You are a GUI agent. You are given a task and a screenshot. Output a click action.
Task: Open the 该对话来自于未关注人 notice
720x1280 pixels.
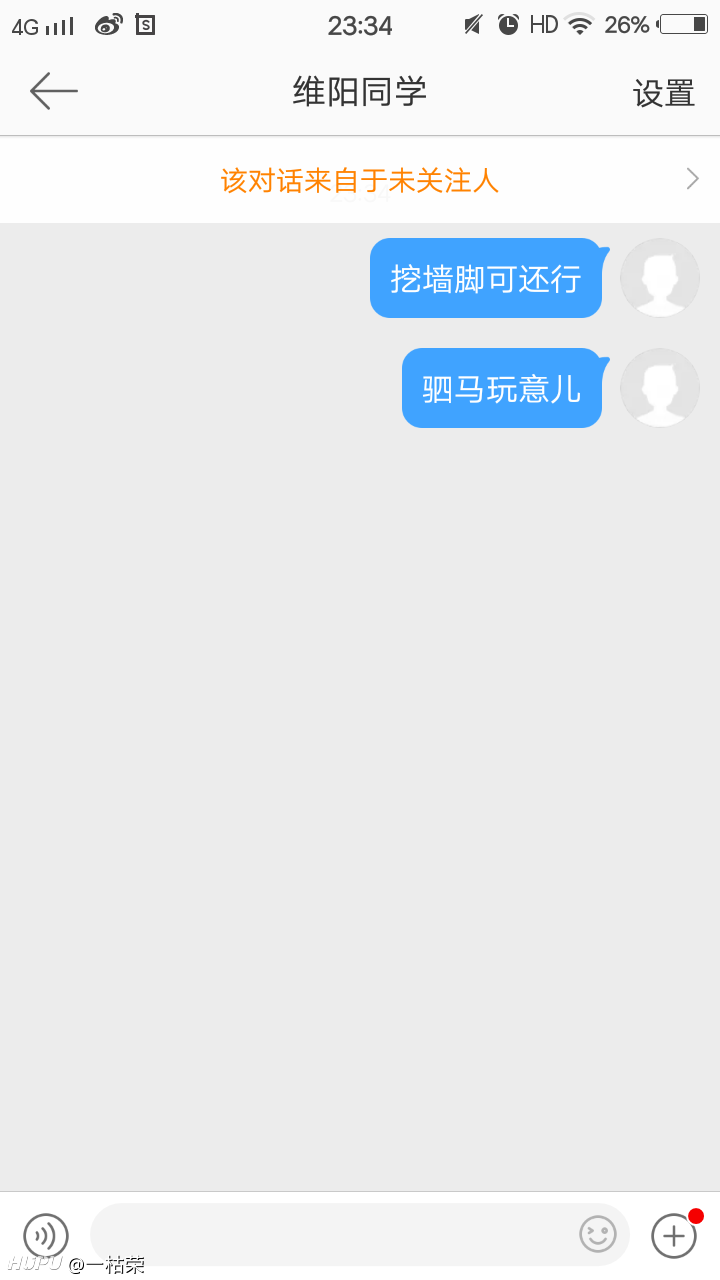[360, 180]
